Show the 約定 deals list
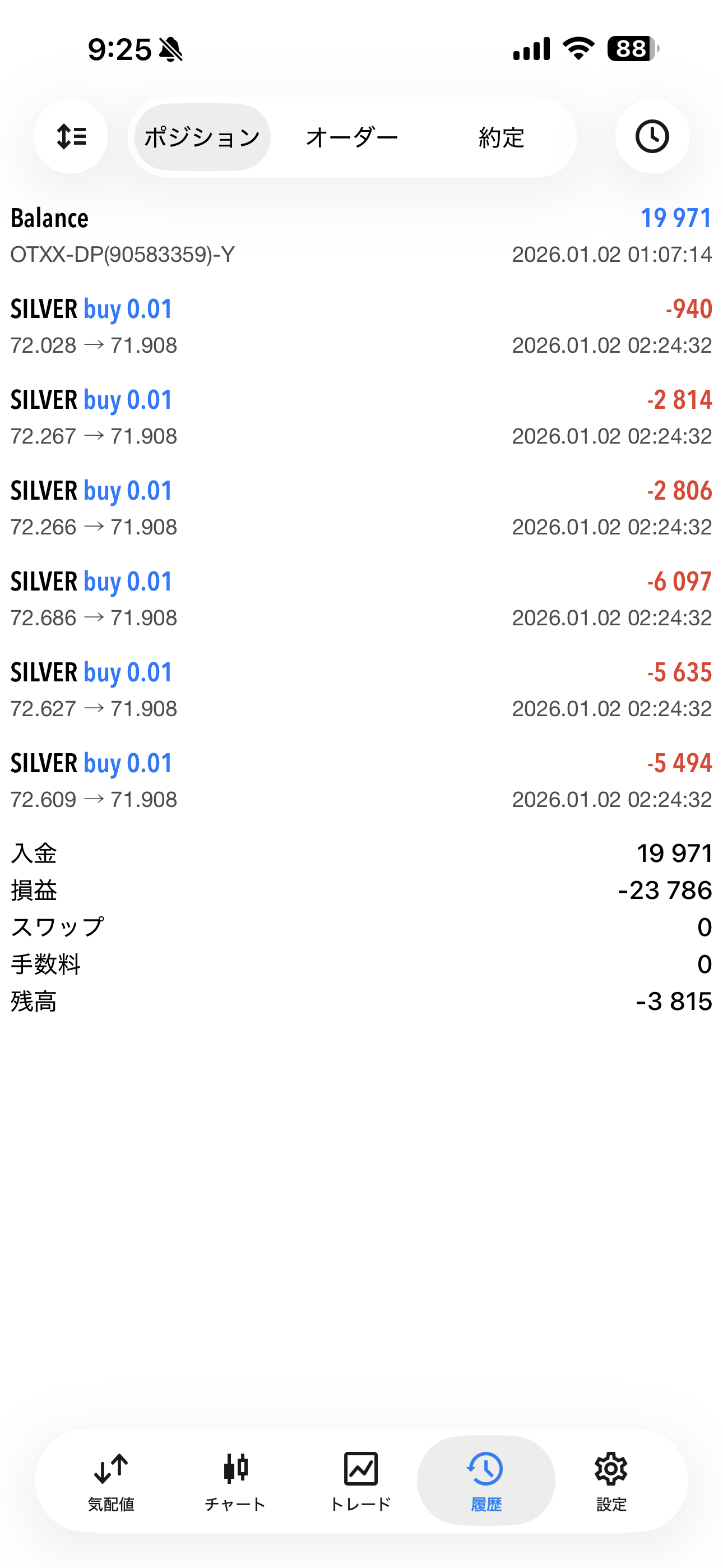Viewport: 723px width, 1568px height. point(501,137)
